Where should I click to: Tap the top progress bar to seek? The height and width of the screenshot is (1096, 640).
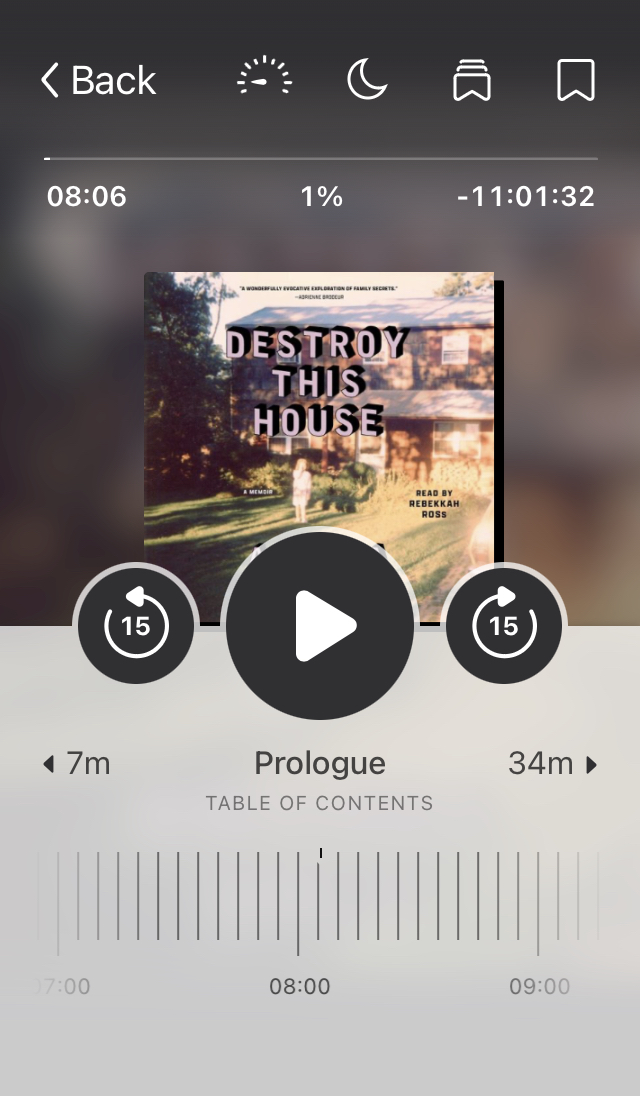[320, 158]
